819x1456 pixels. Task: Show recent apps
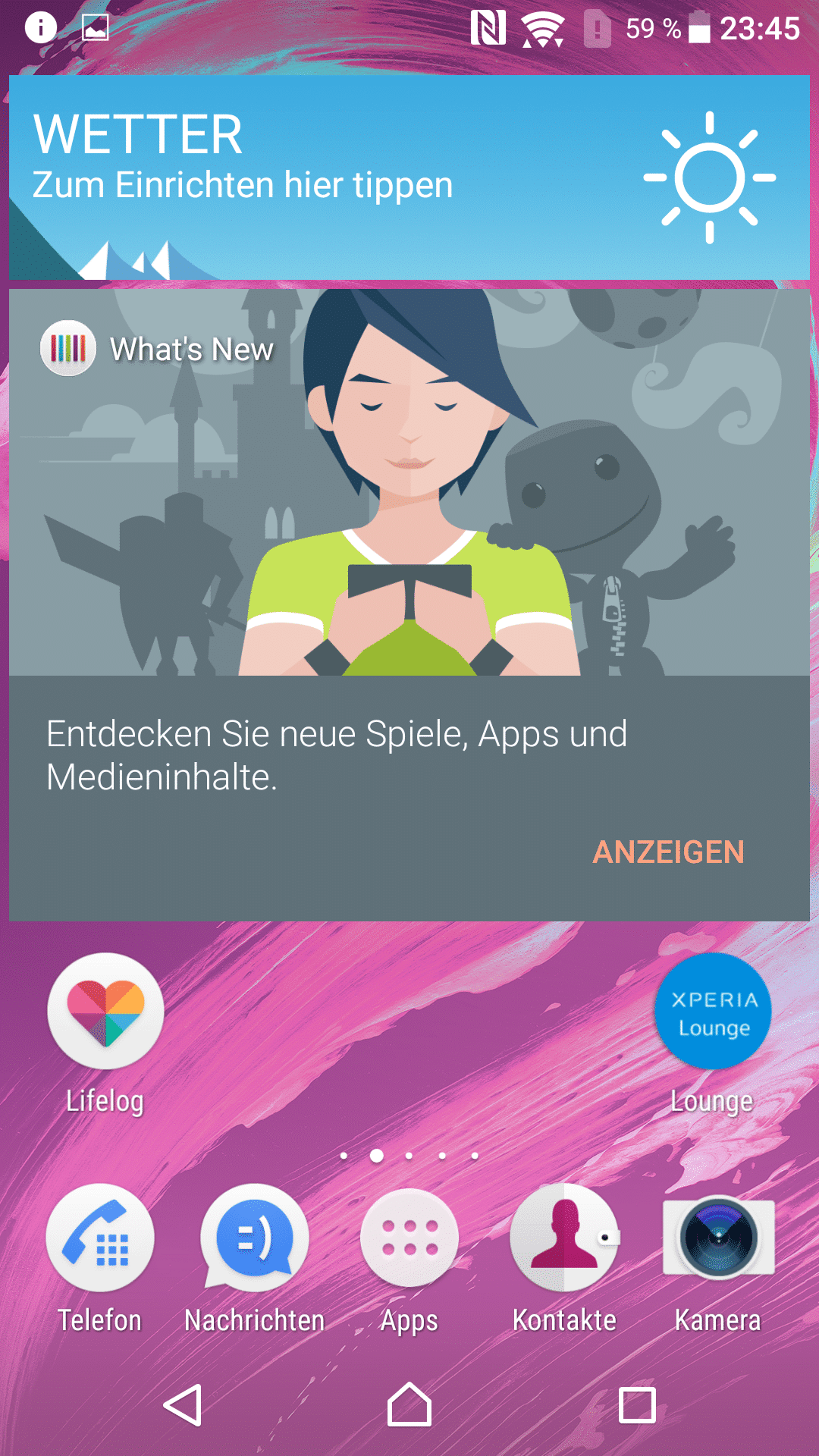click(x=637, y=1405)
